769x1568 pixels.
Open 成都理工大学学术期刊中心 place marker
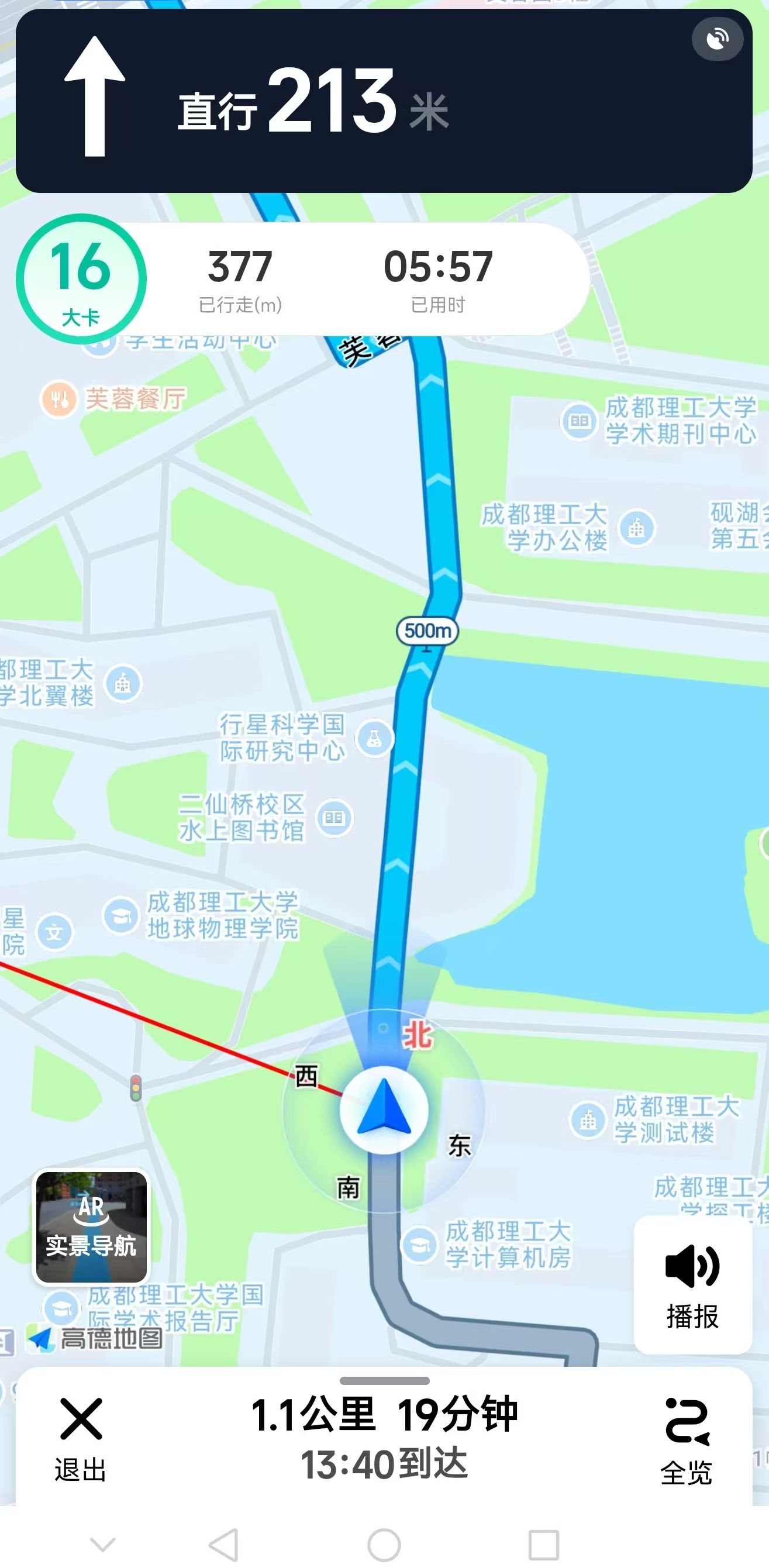578,421
